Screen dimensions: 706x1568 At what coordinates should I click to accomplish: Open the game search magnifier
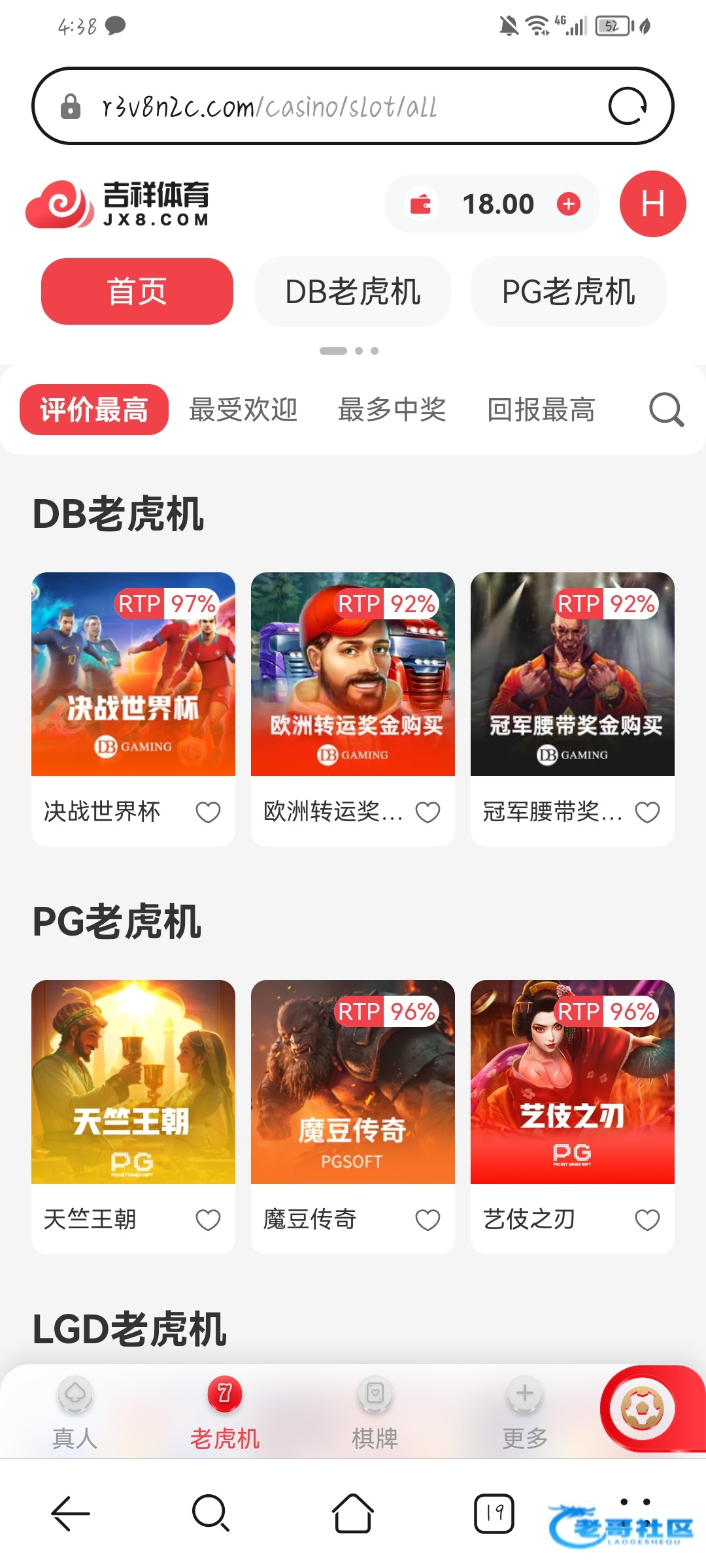[x=666, y=410]
